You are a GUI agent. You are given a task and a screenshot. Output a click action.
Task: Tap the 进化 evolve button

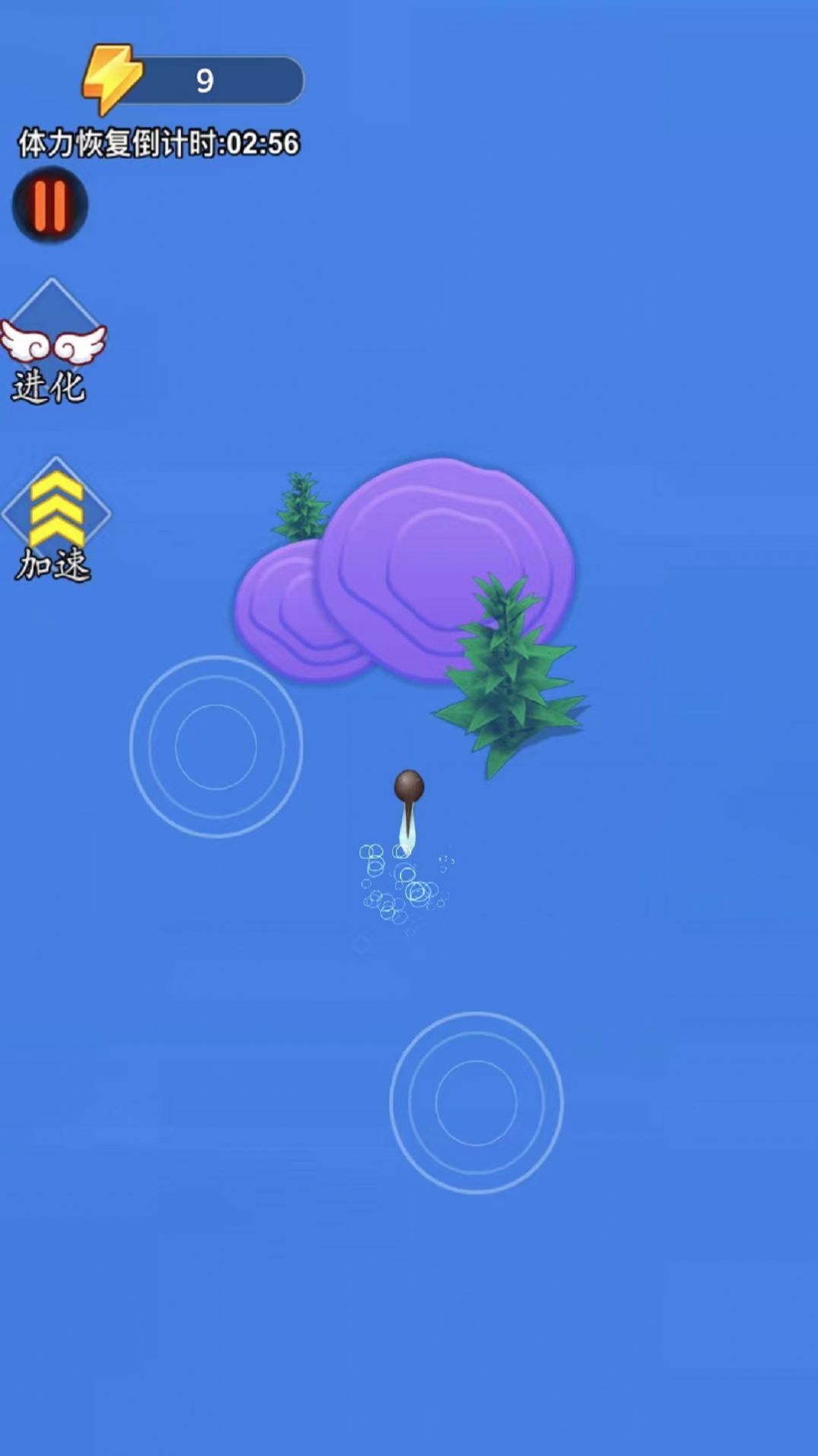pyautogui.click(x=51, y=343)
